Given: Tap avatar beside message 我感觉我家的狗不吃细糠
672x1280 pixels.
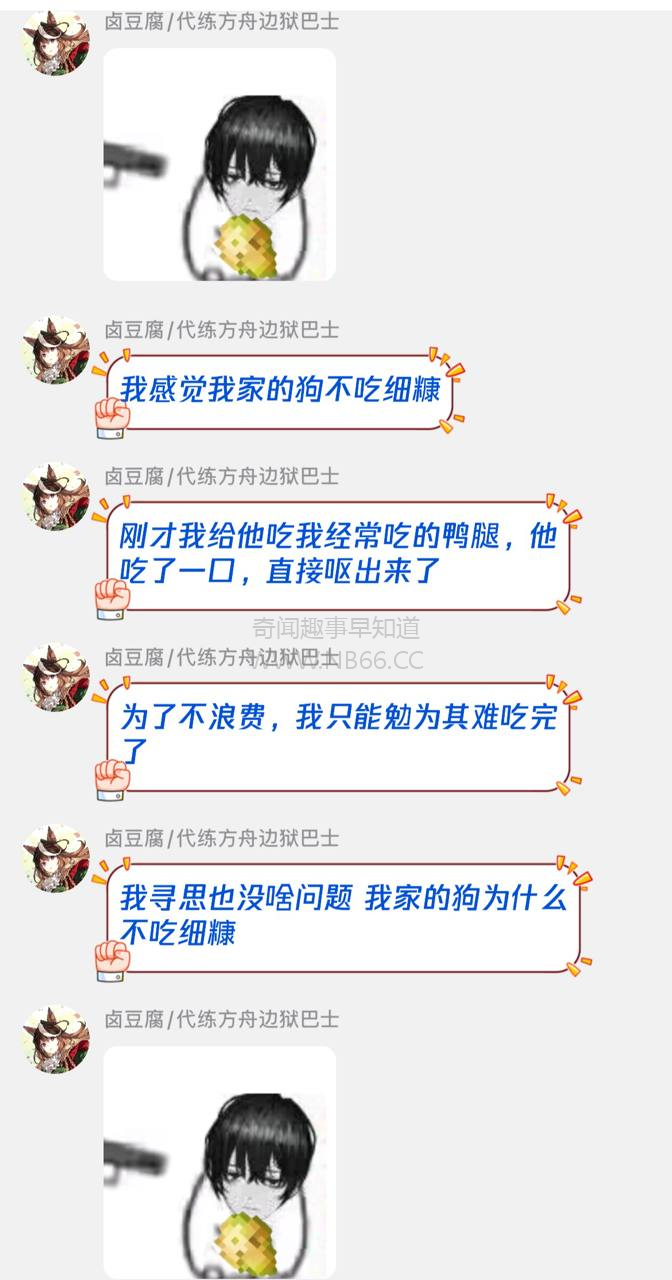Looking at the screenshot, I should pos(56,352).
